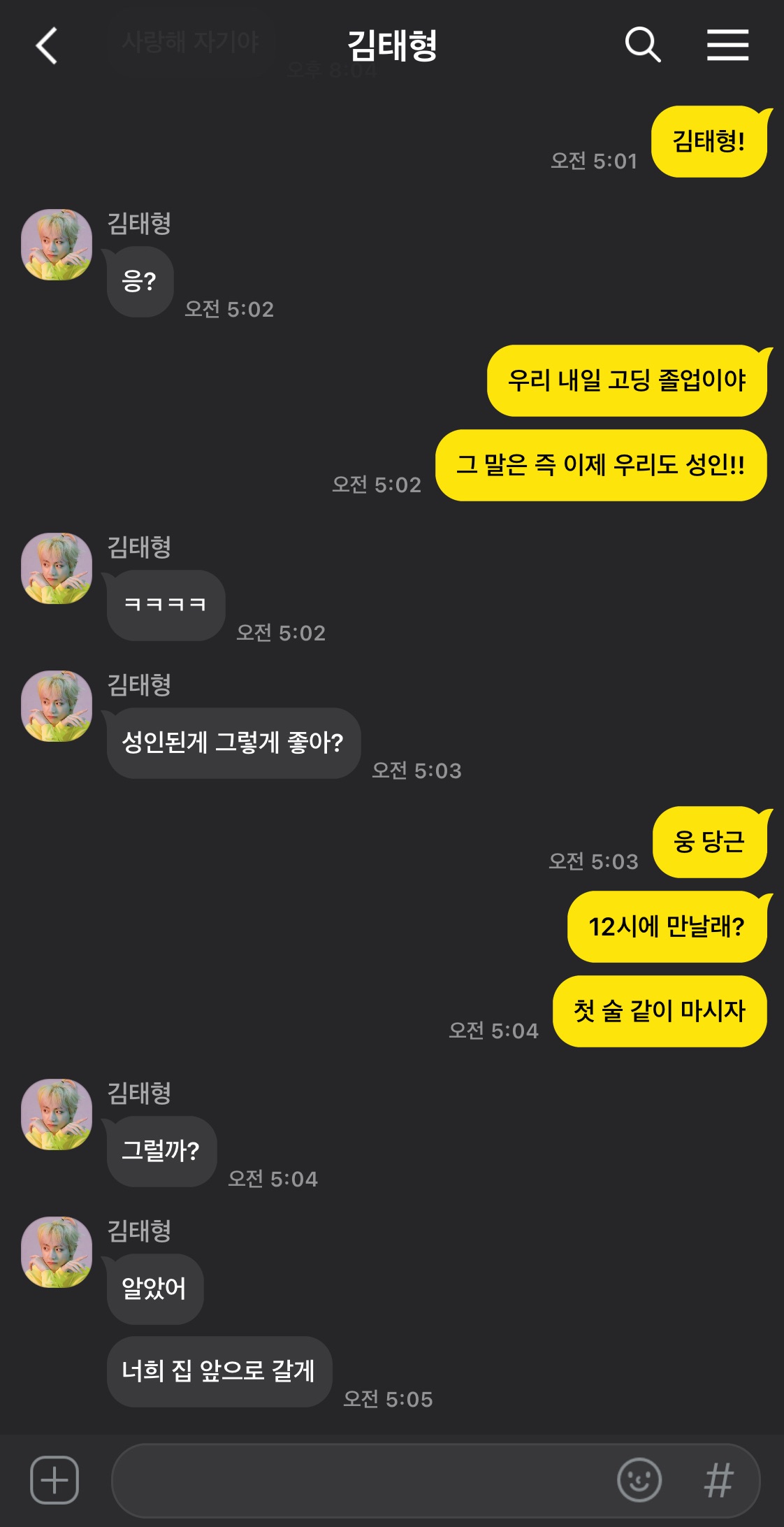The width and height of the screenshot is (784, 1527).
Task: Open the plus attachment button
Action: click(55, 1479)
